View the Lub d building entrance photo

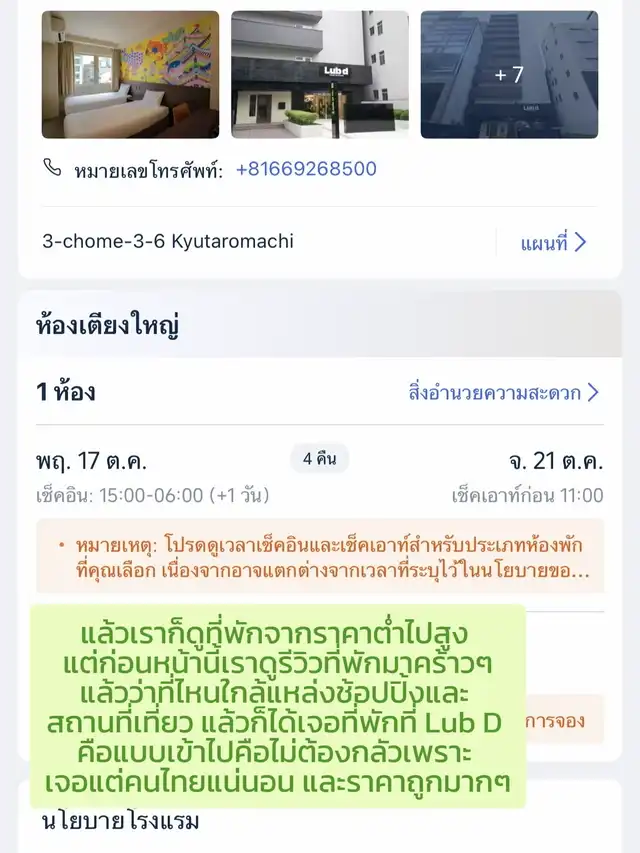pyautogui.click(x=320, y=74)
